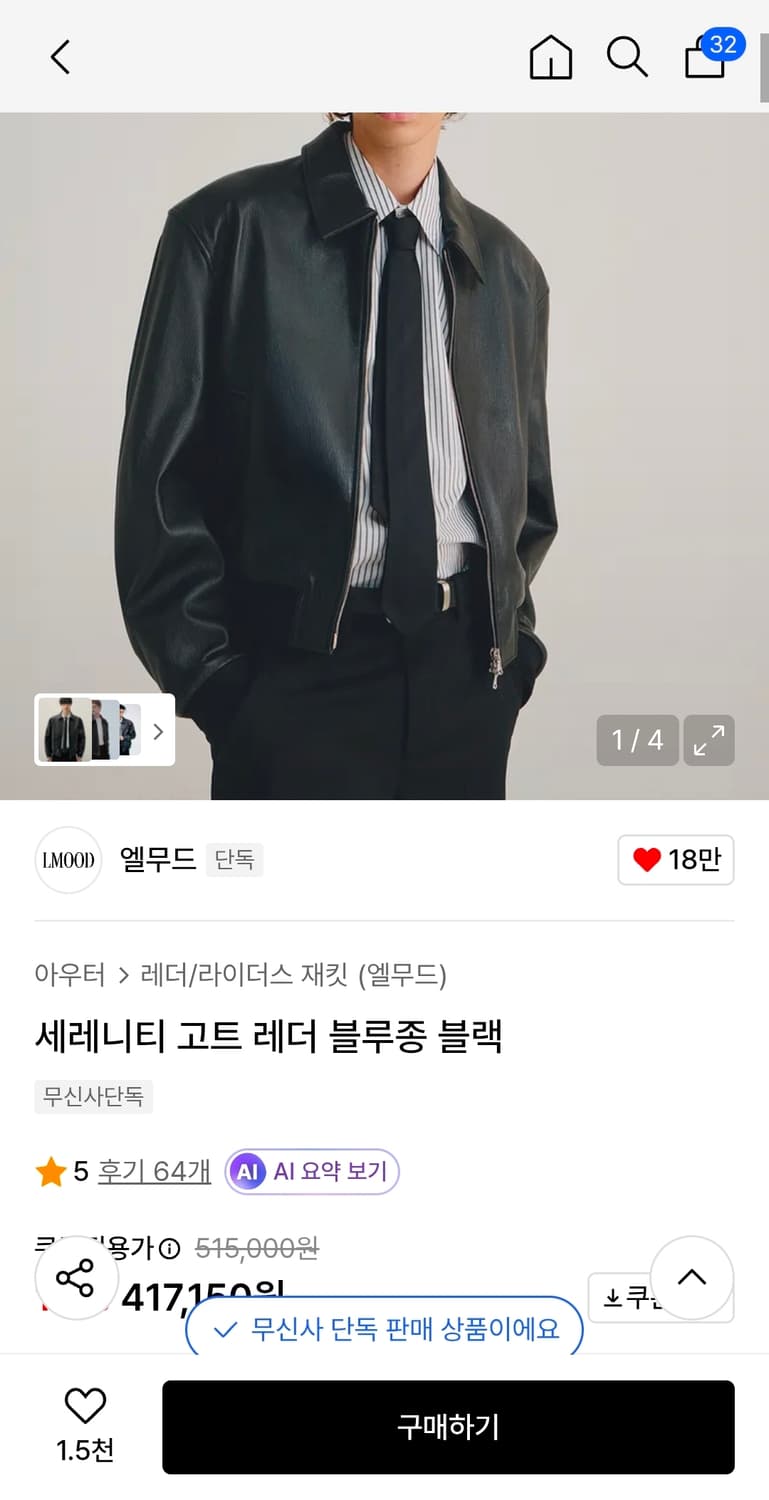Open the 엘무드 brand page
769x1500 pixels.
pyautogui.click(x=156, y=860)
